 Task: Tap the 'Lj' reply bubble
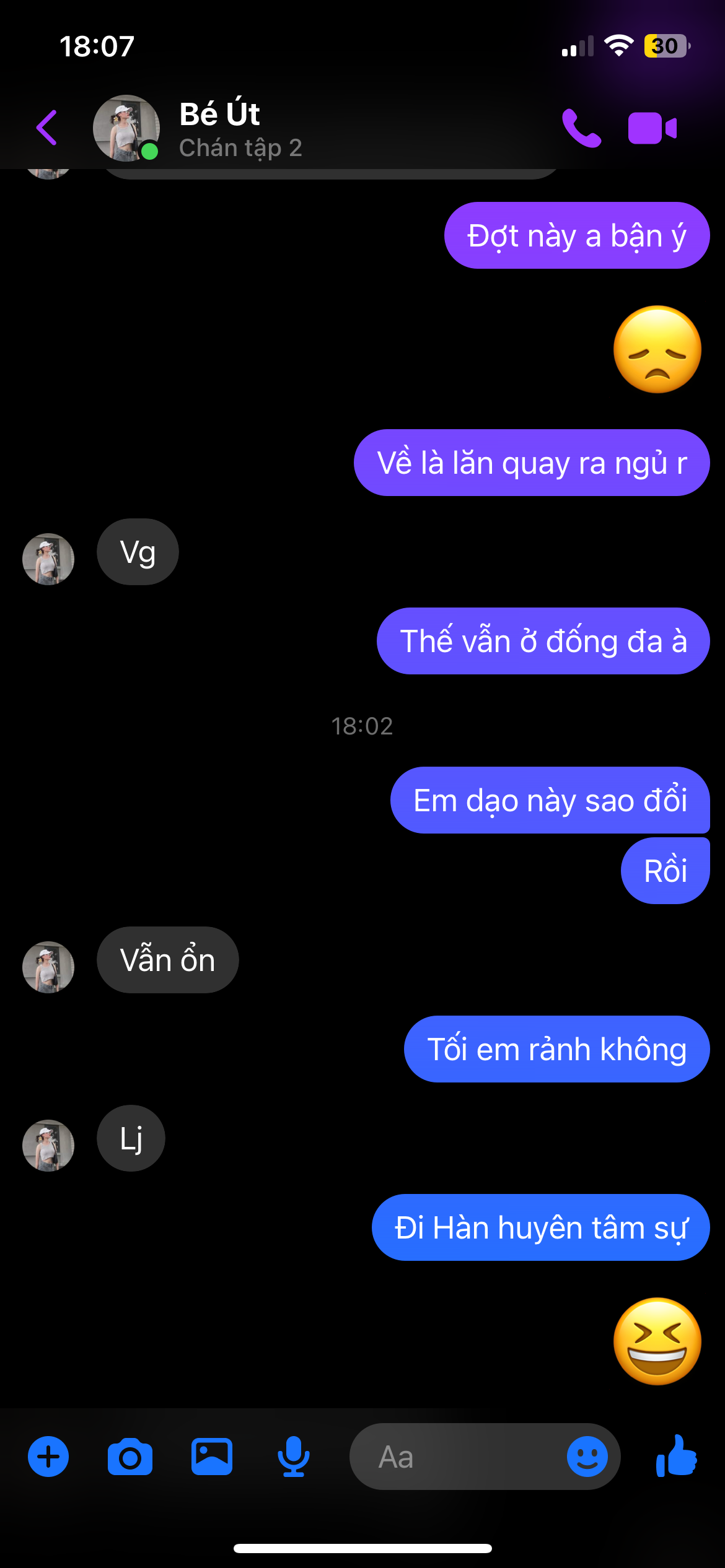[130, 1138]
